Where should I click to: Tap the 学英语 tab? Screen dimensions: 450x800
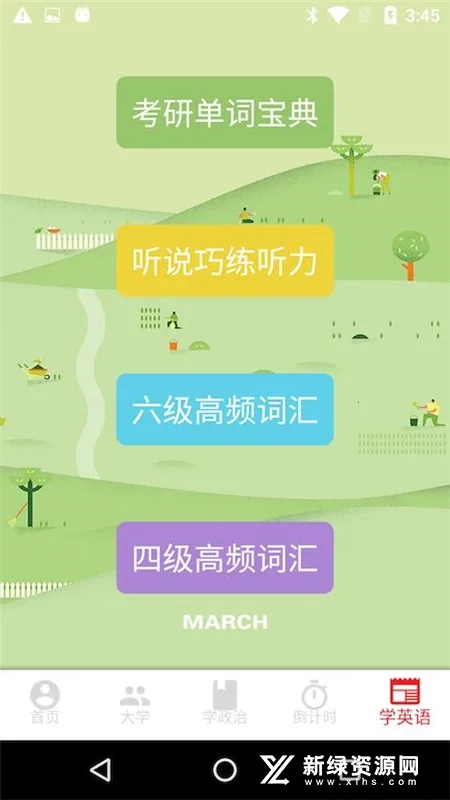pos(405,703)
